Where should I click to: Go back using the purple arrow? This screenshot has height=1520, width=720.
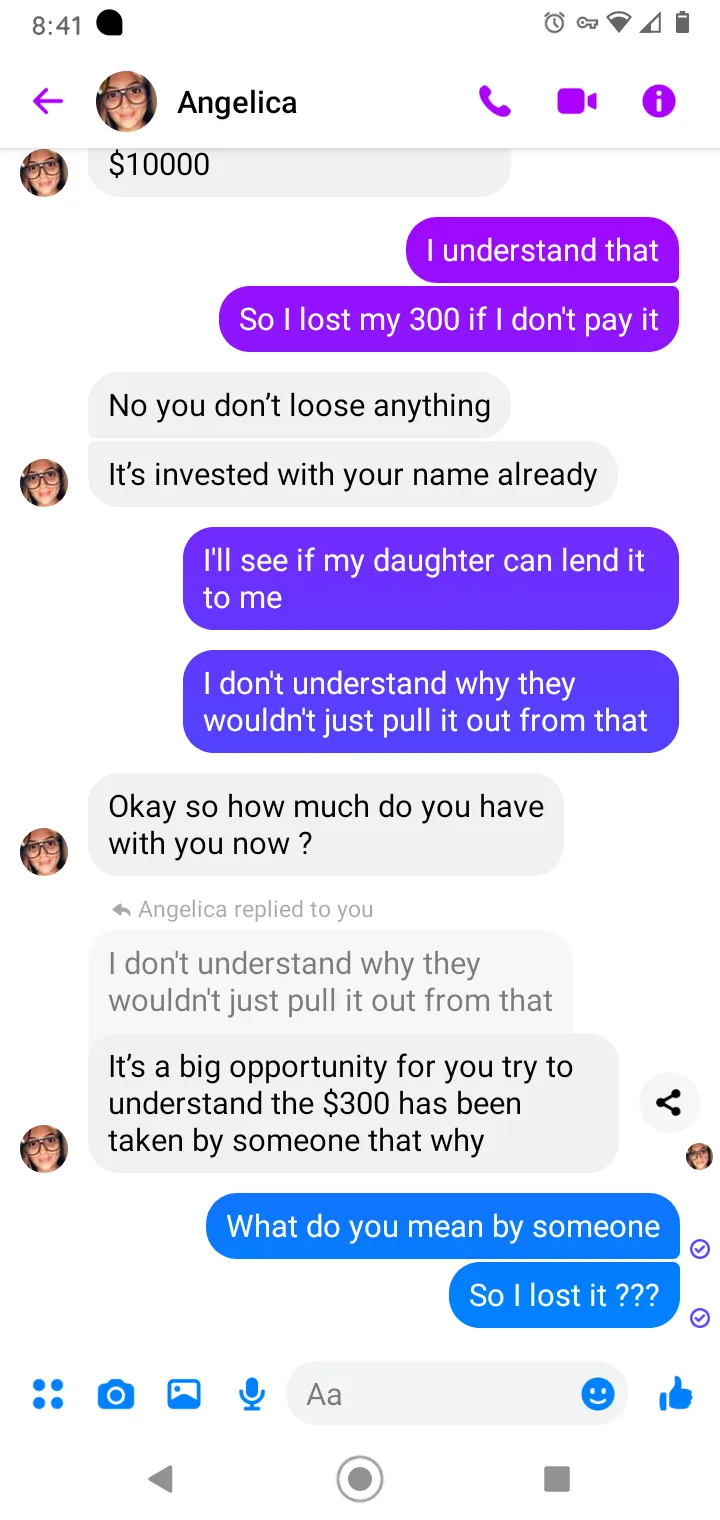click(x=47, y=101)
